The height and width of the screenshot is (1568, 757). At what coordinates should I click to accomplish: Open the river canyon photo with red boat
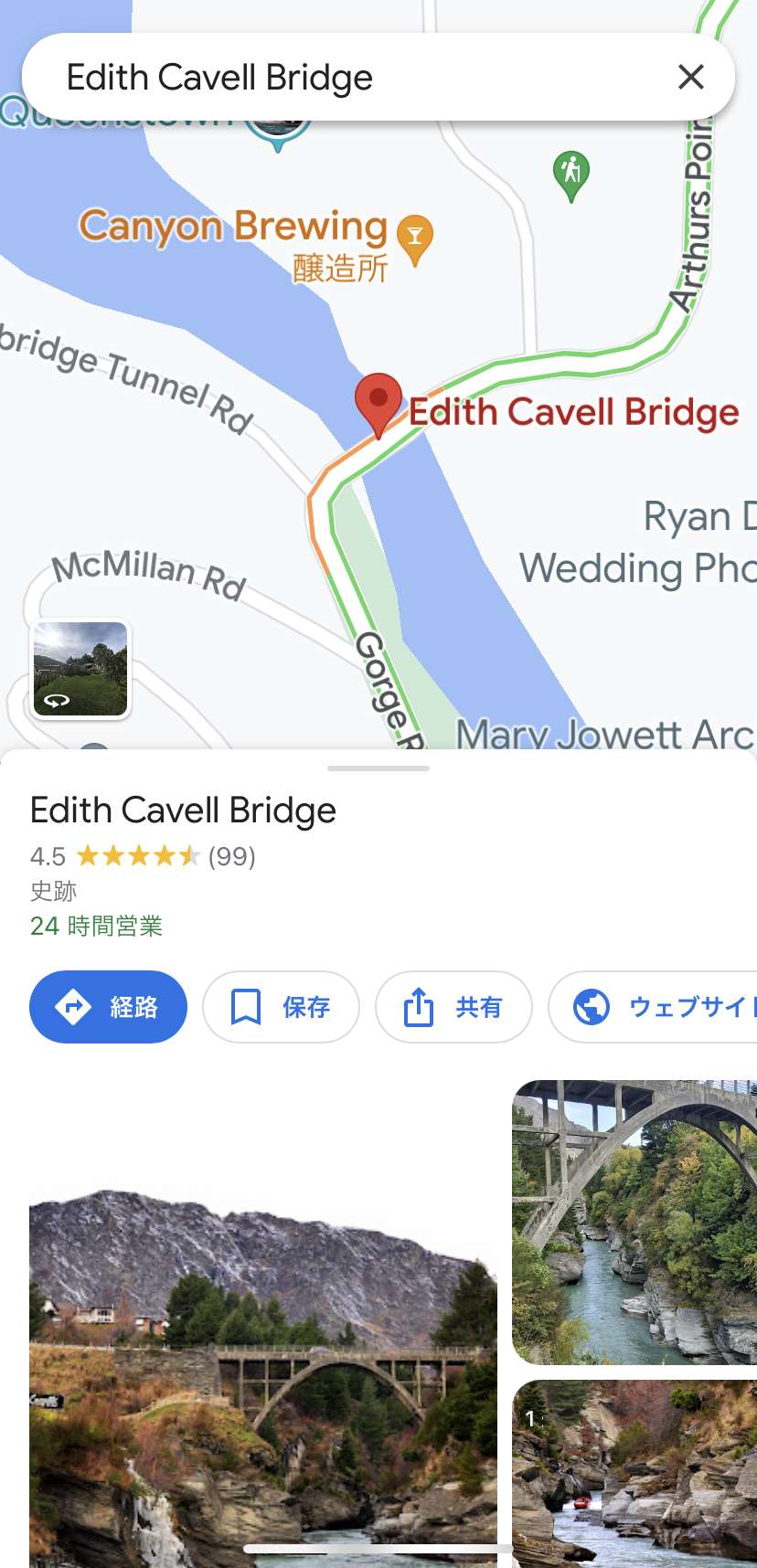pos(634,1473)
